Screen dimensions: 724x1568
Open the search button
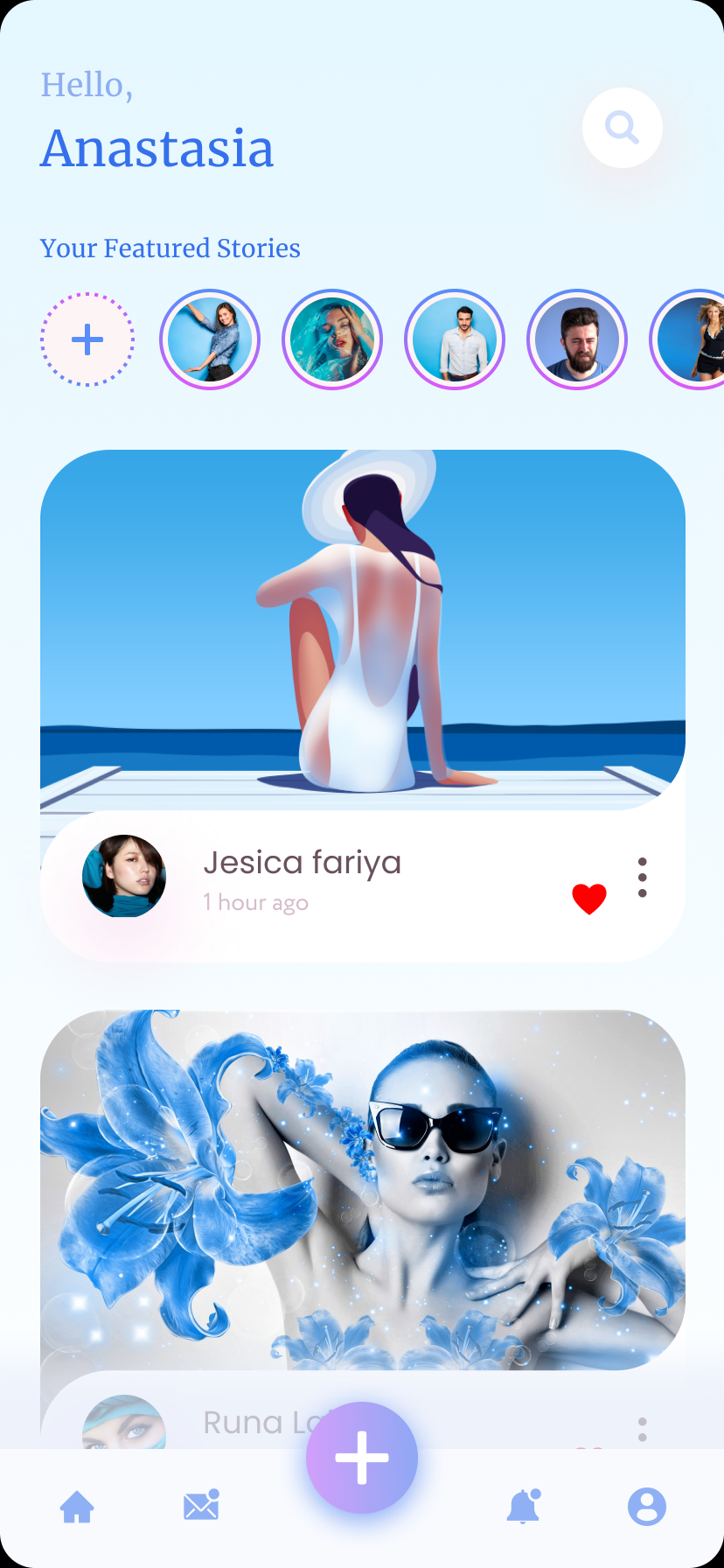[622, 128]
